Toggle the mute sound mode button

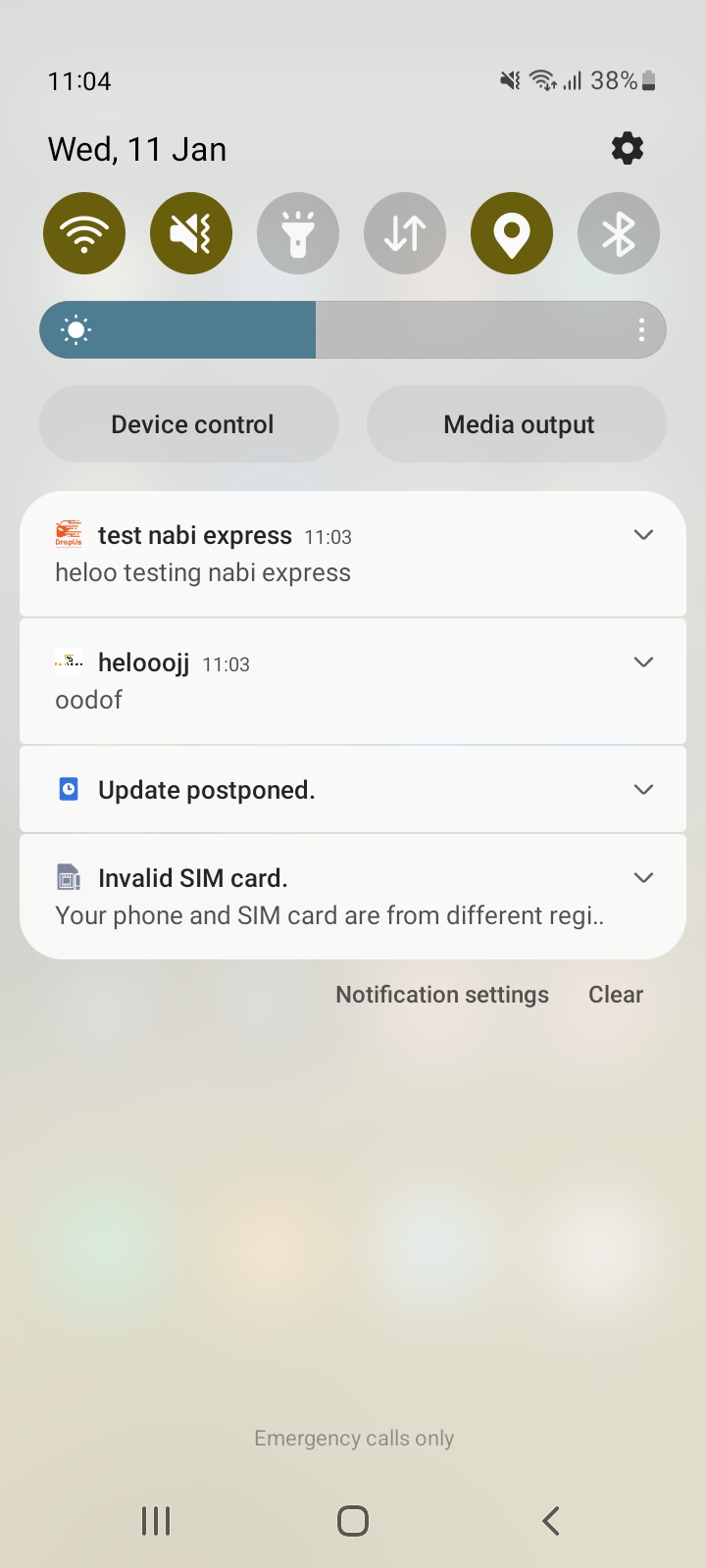(191, 233)
